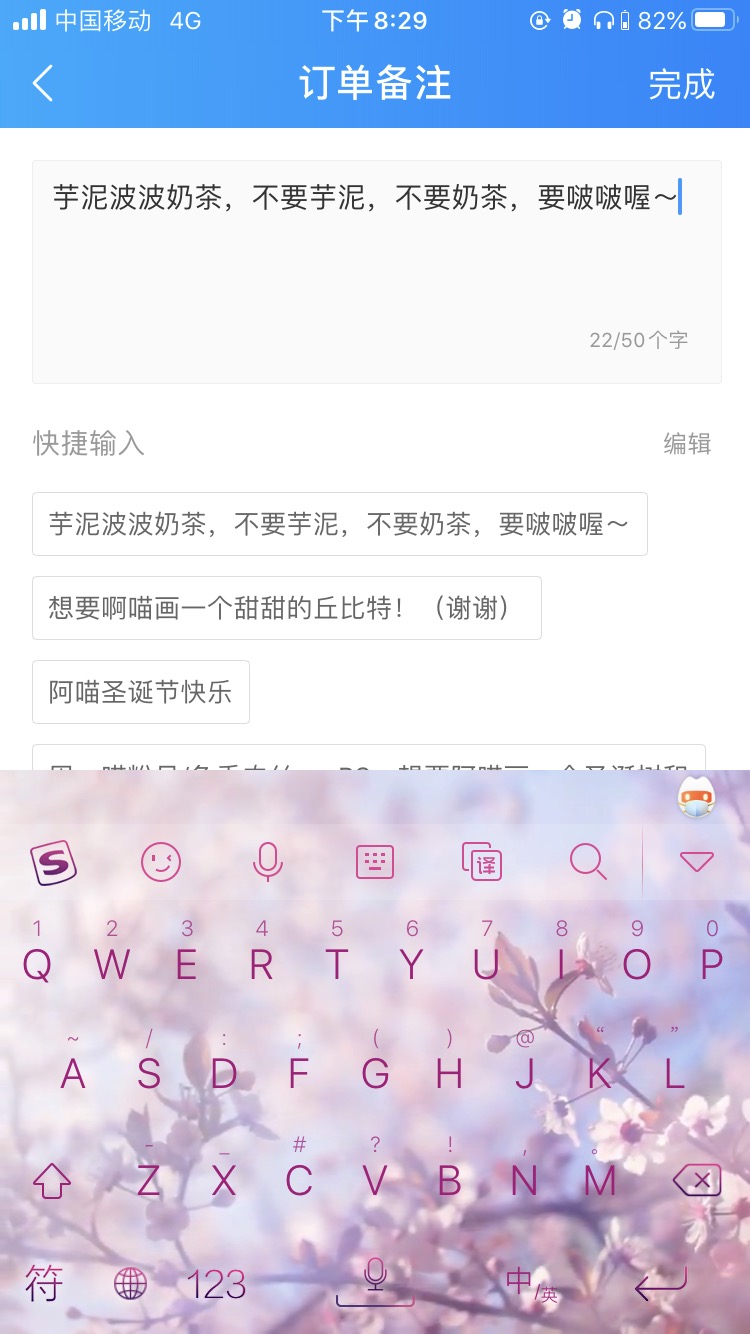Start voice input from the keyboard toolbar
Image resolution: width=750 pixels, height=1334 pixels.
[x=268, y=861]
